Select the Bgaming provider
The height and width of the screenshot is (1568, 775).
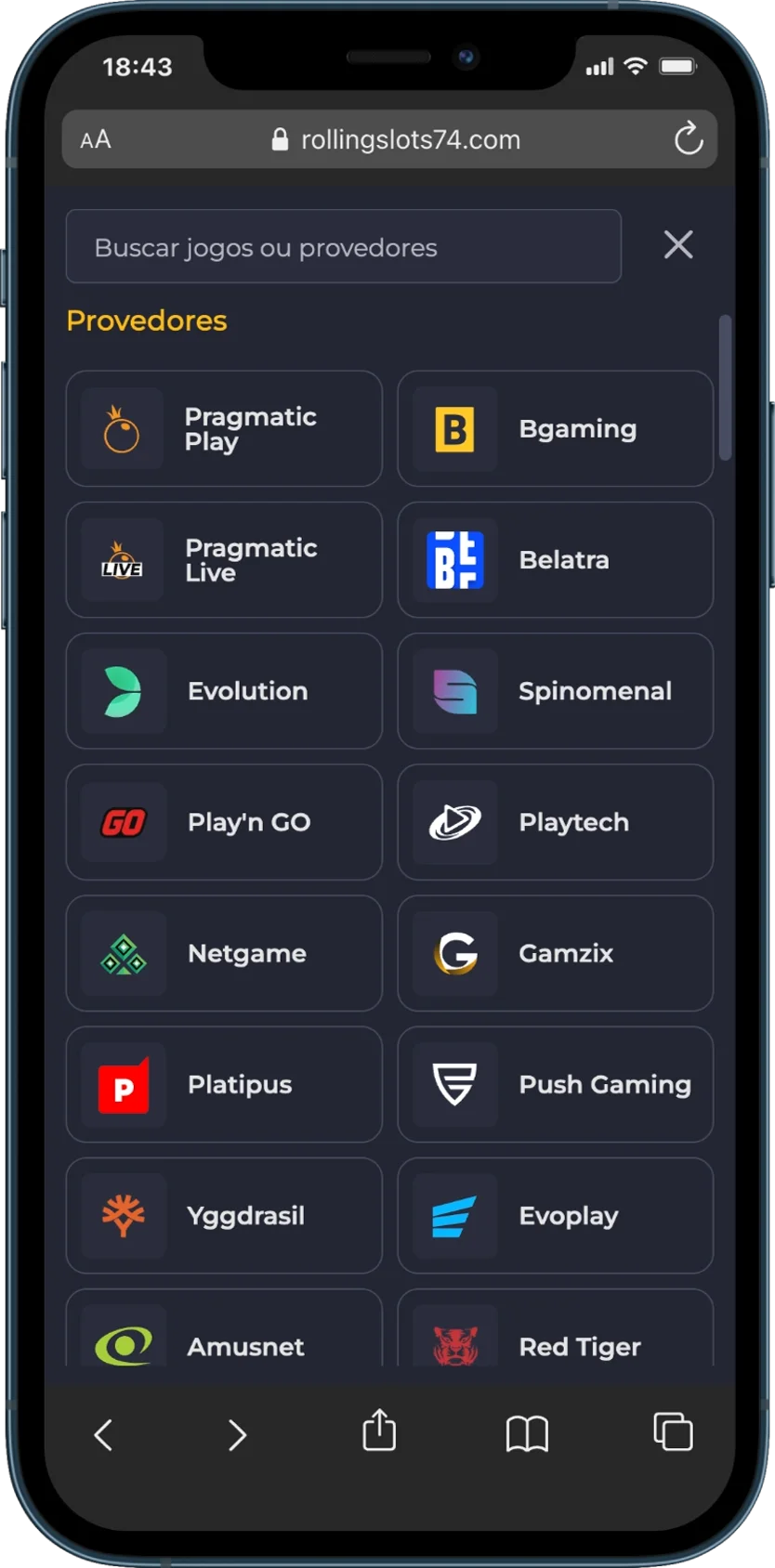coord(555,429)
